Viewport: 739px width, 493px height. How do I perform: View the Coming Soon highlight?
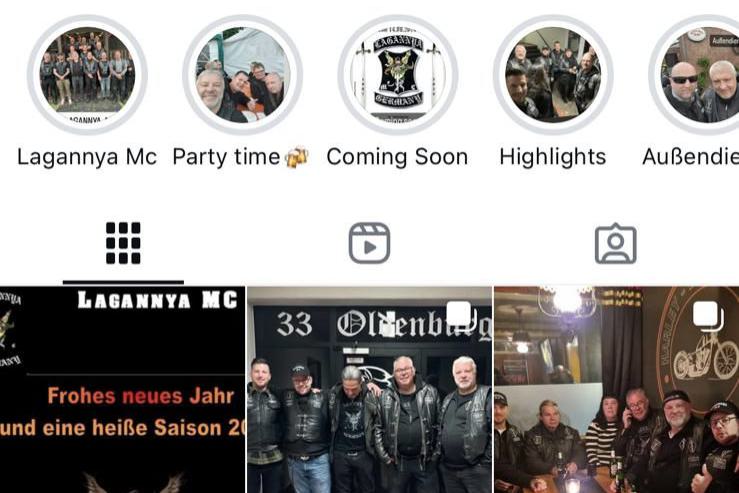[397, 75]
